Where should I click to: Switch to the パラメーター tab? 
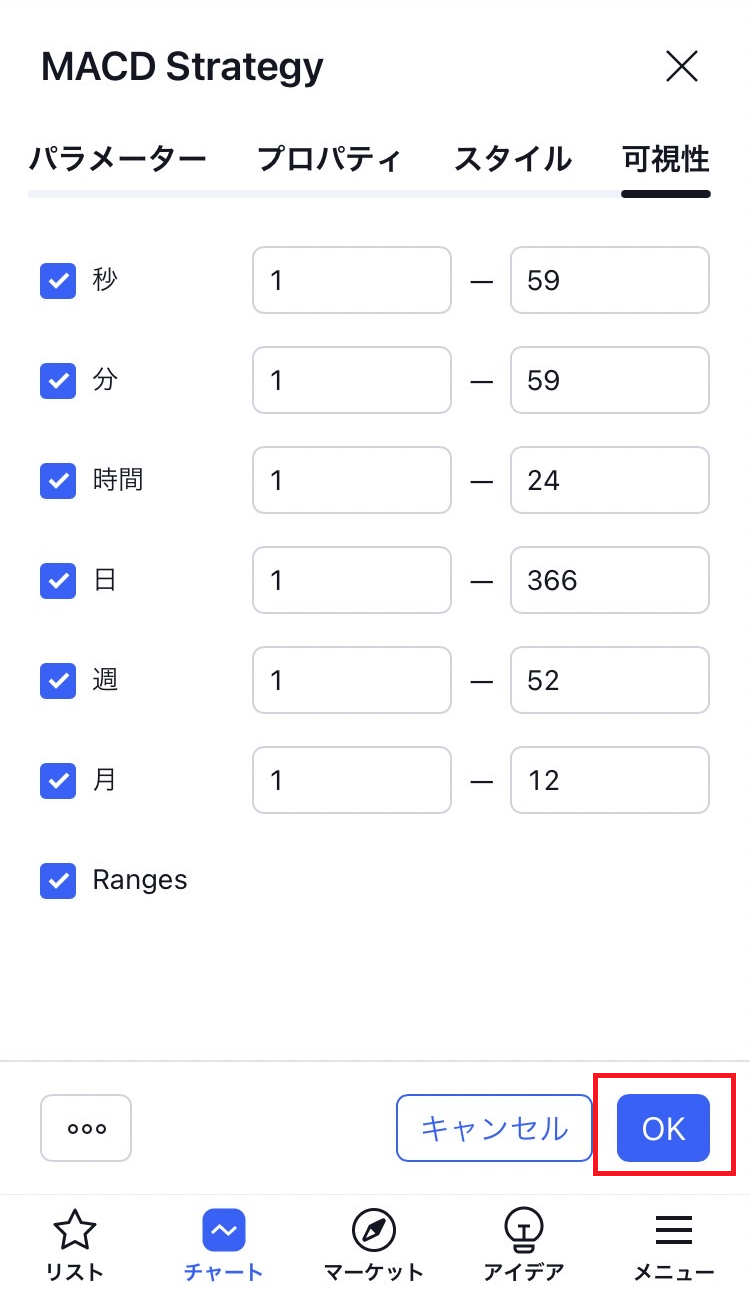pyautogui.click(x=117, y=159)
